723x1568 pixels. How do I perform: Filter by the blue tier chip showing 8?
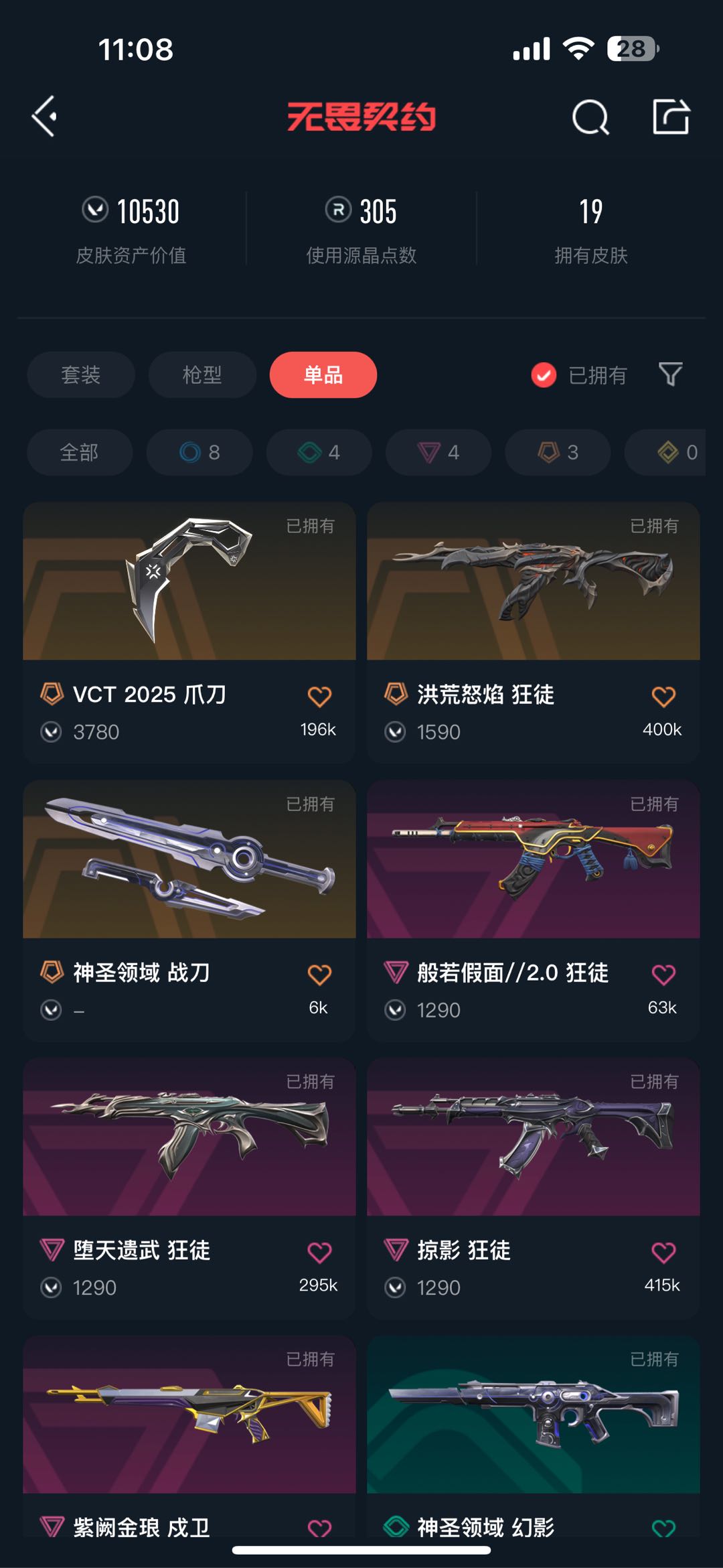pos(199,452)
